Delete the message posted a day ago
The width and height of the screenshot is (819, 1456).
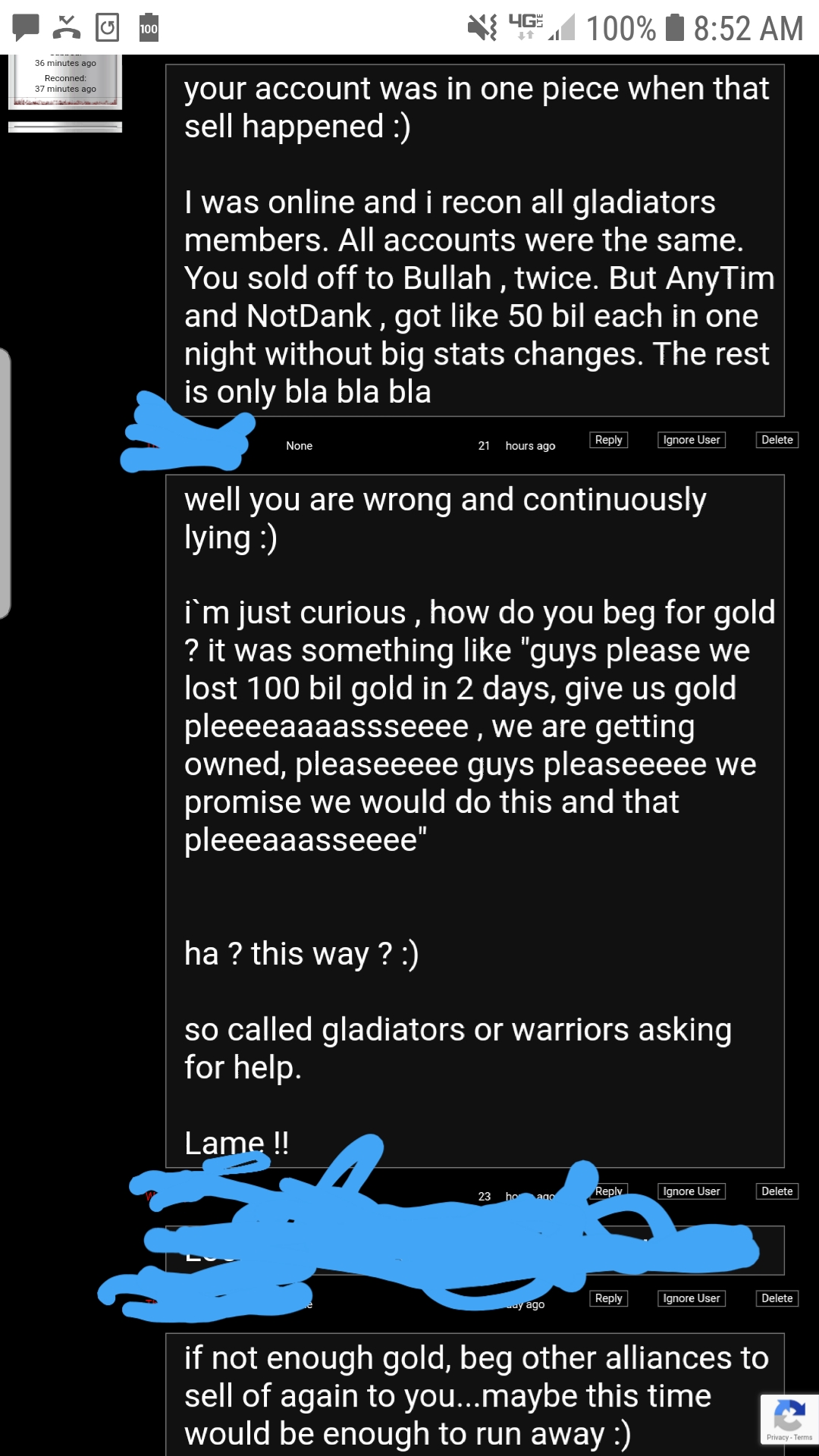[x=777, y=1298]
